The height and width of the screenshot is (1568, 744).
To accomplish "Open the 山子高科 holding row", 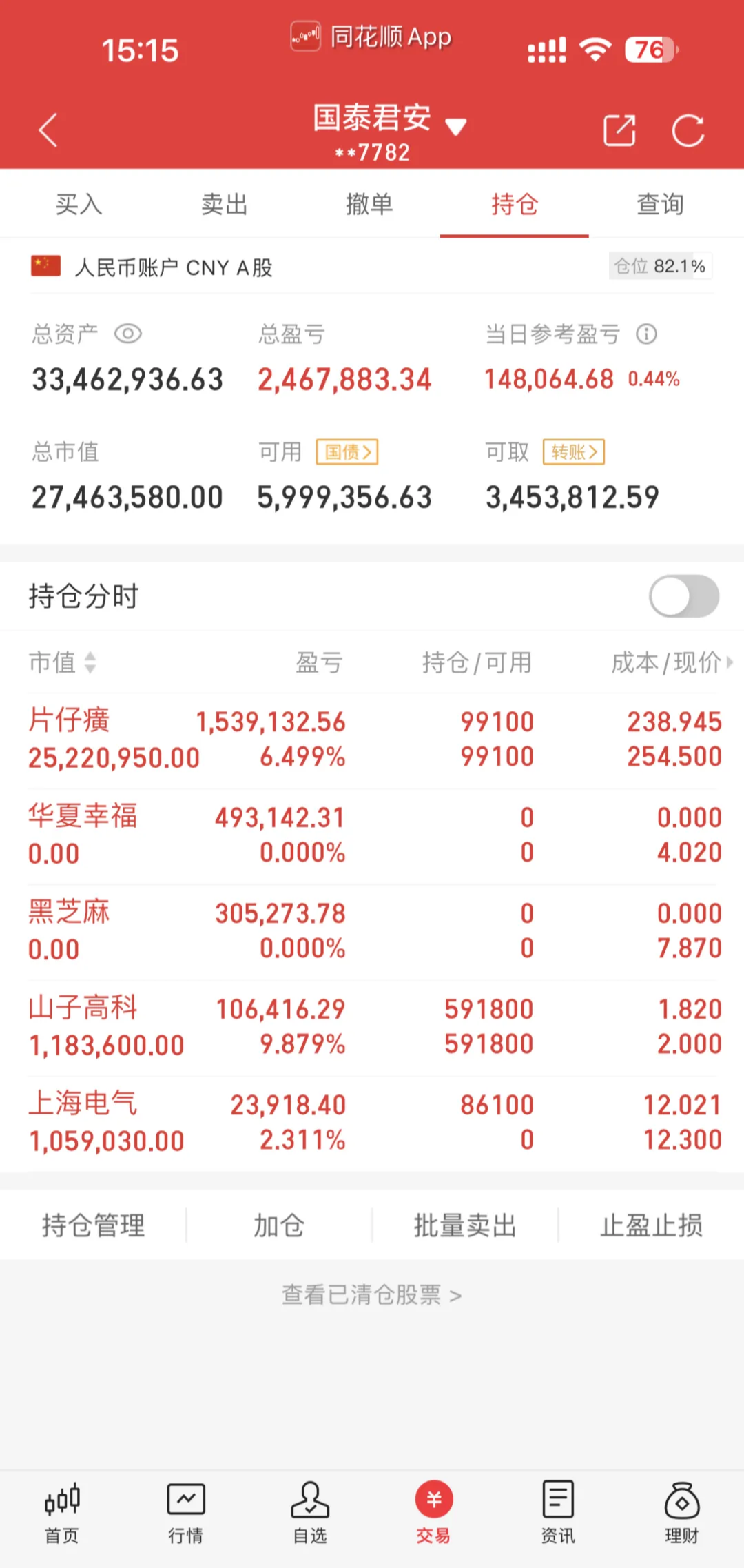I will click(x=372, y=1027).
